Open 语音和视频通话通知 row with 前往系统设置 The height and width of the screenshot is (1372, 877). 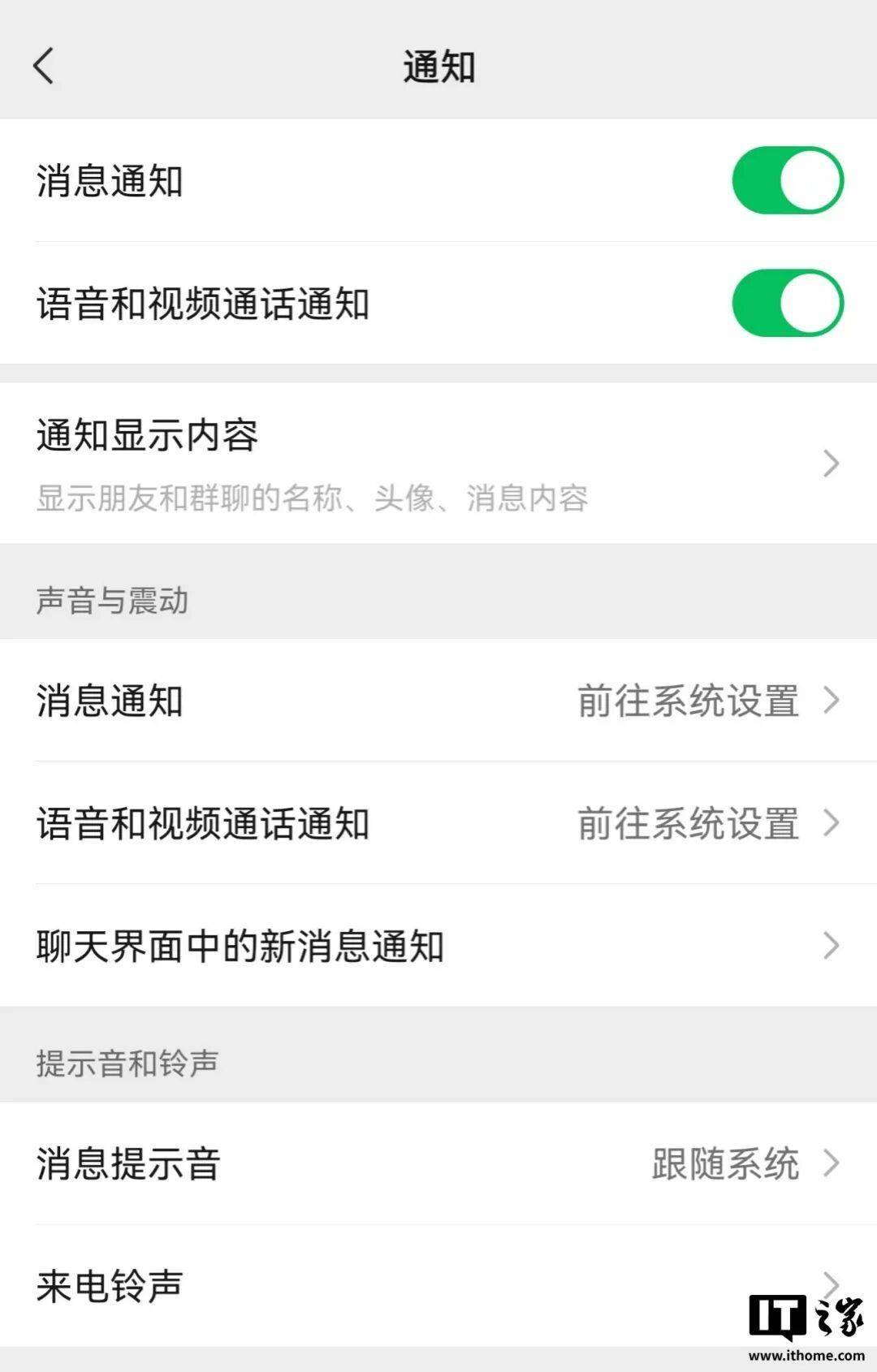438,823
